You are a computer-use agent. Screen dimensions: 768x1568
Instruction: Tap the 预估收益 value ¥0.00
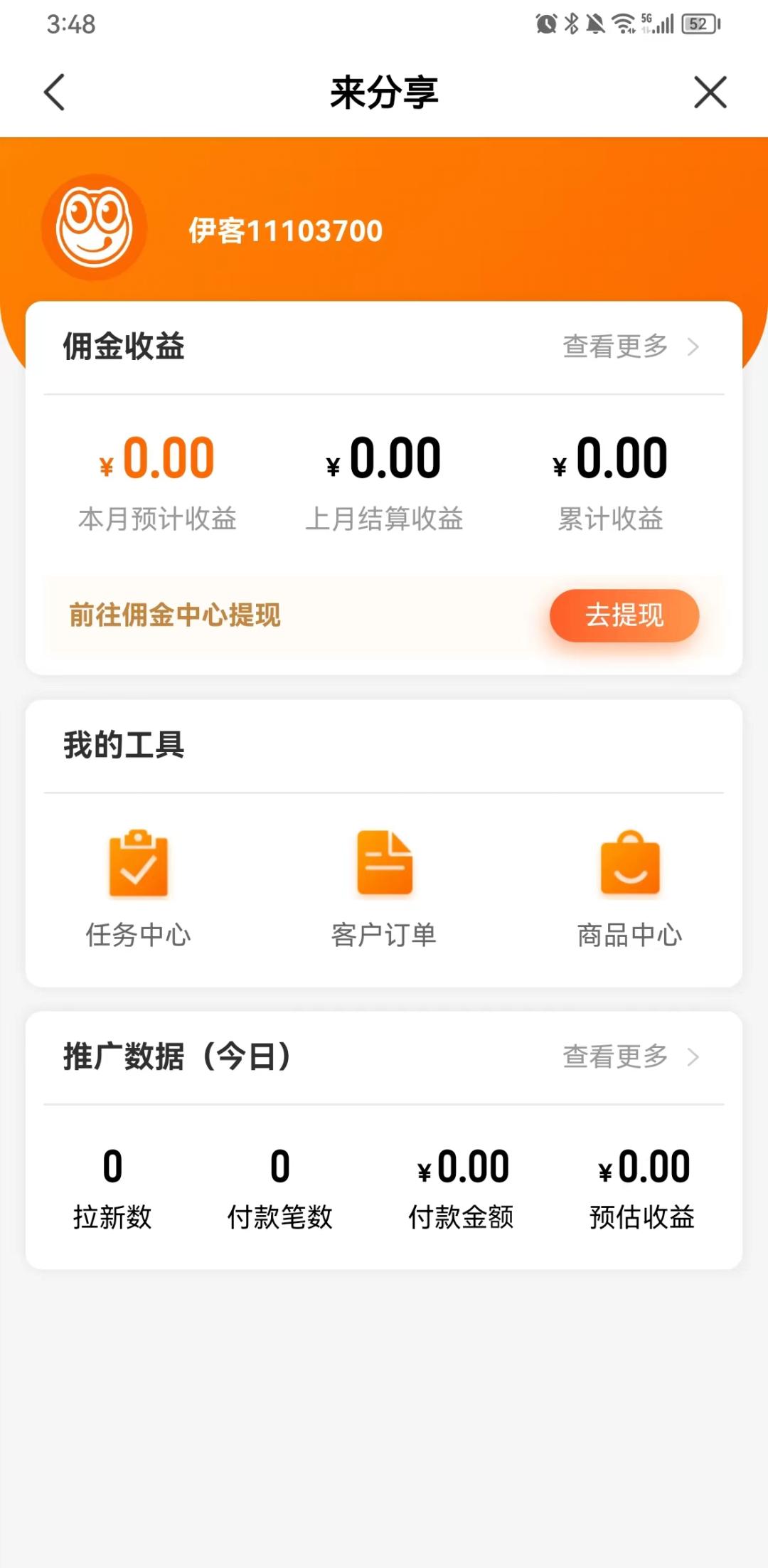coord(643,1165)
